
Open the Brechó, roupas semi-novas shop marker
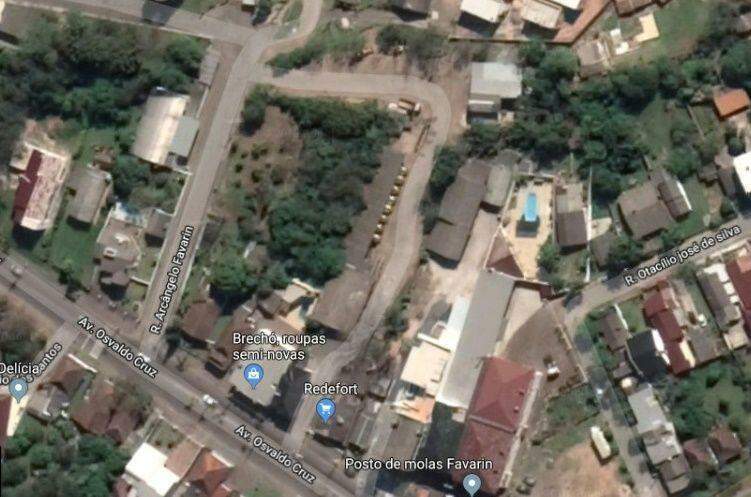(x=253, y=375)
